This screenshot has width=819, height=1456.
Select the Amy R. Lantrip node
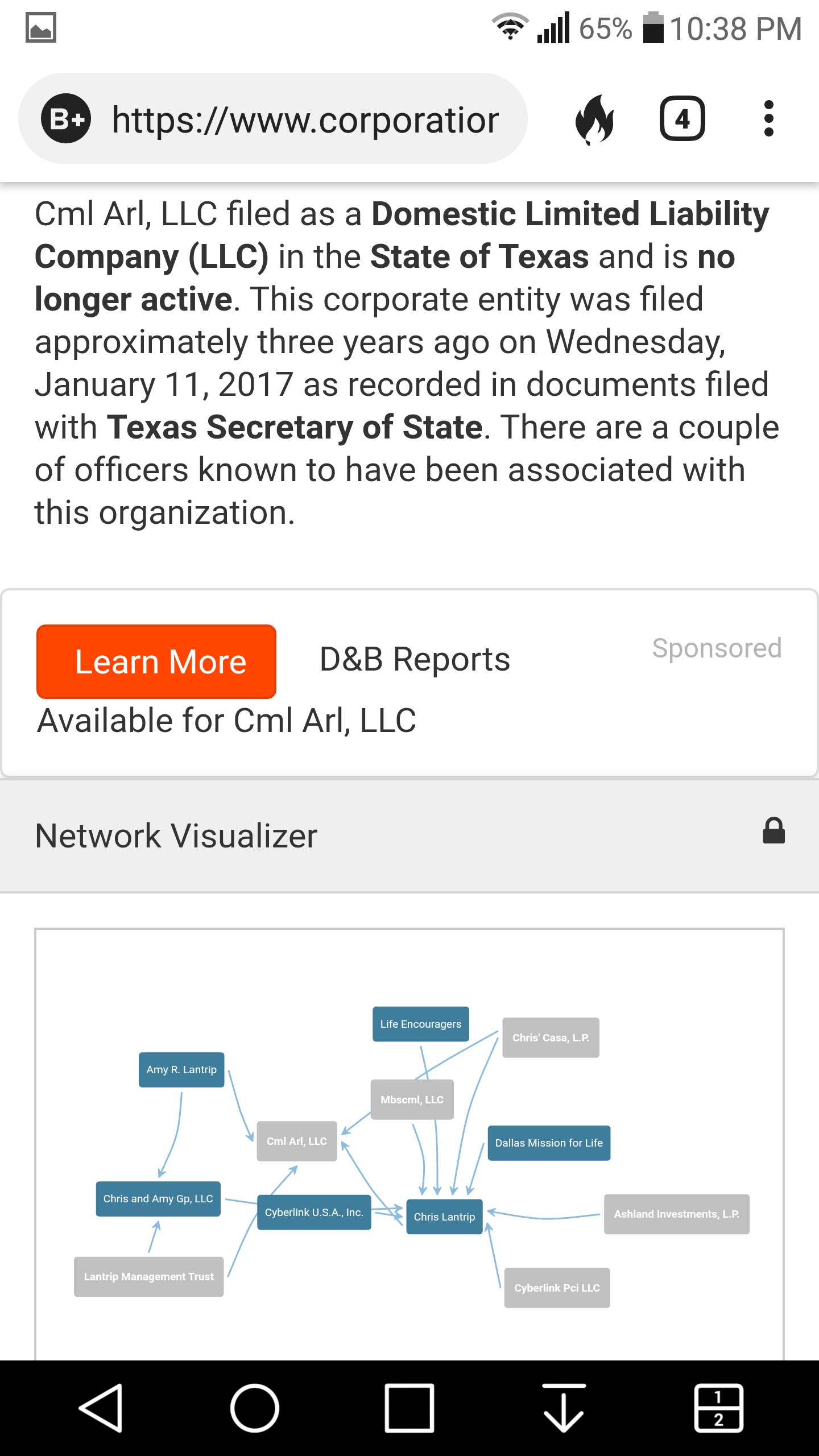click(181, 1070)
